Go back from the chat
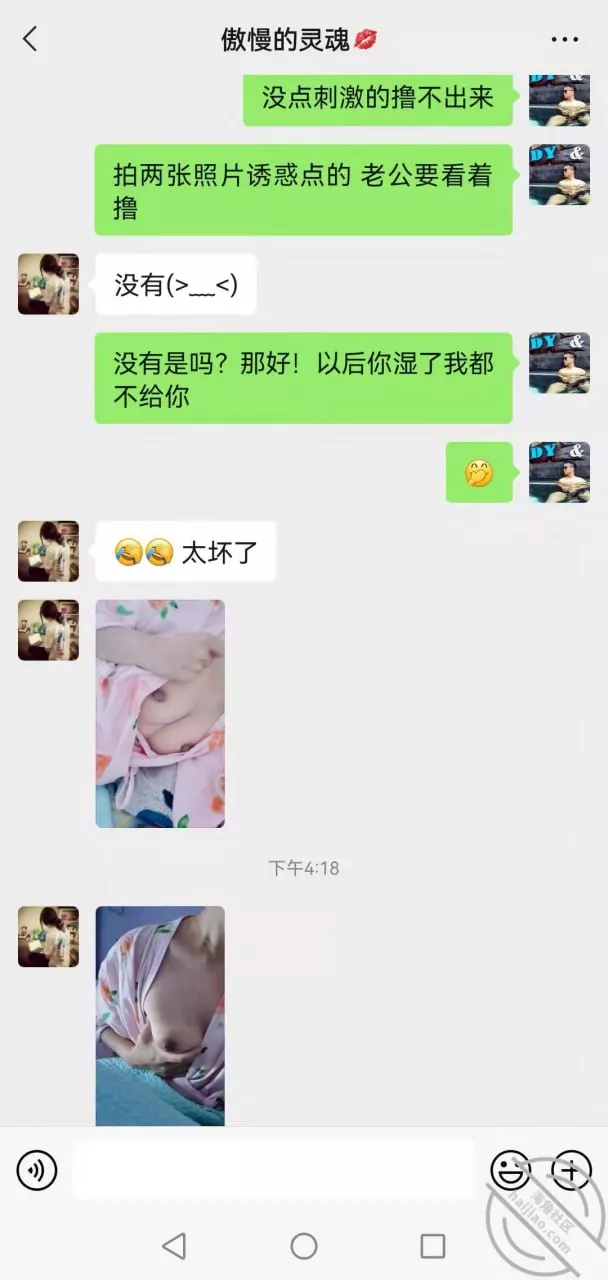This screenshot has width=608, height=1280. click(30, 39)
